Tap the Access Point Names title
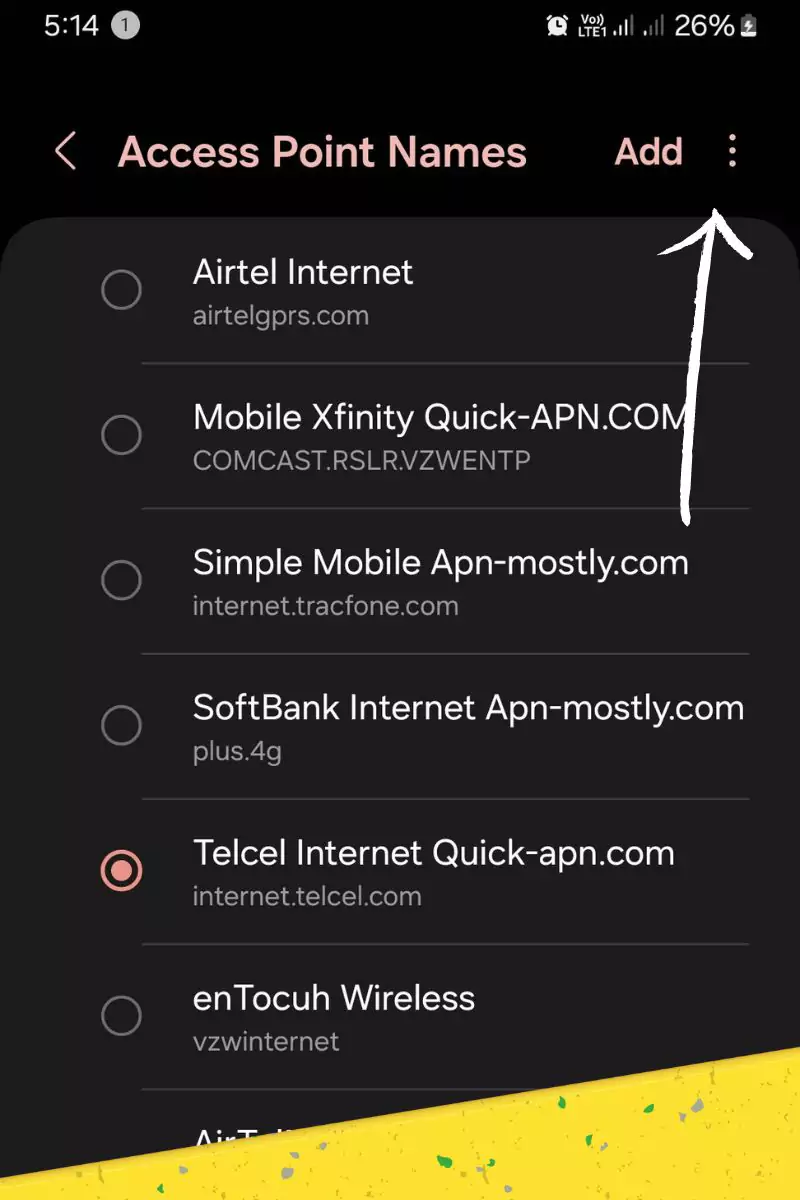This screenshot has height=1200, width=800. pyautogui.click(x=322, y=151)
